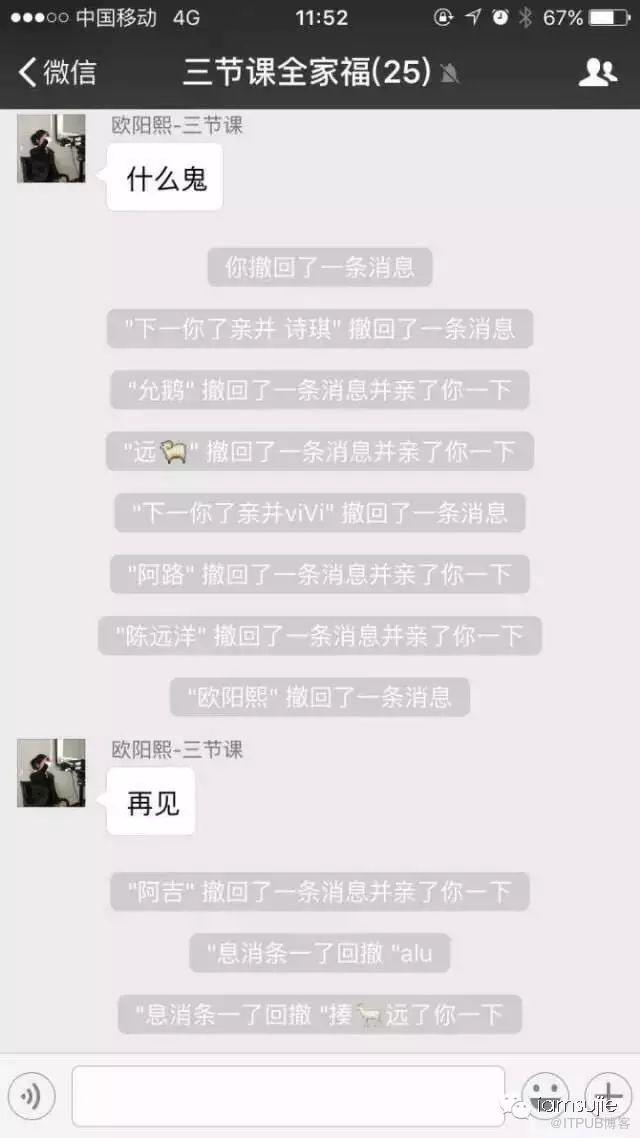Go back to the 微信 chat list
The width and height of the screenshot is (640, 1138).
(57, 72)
